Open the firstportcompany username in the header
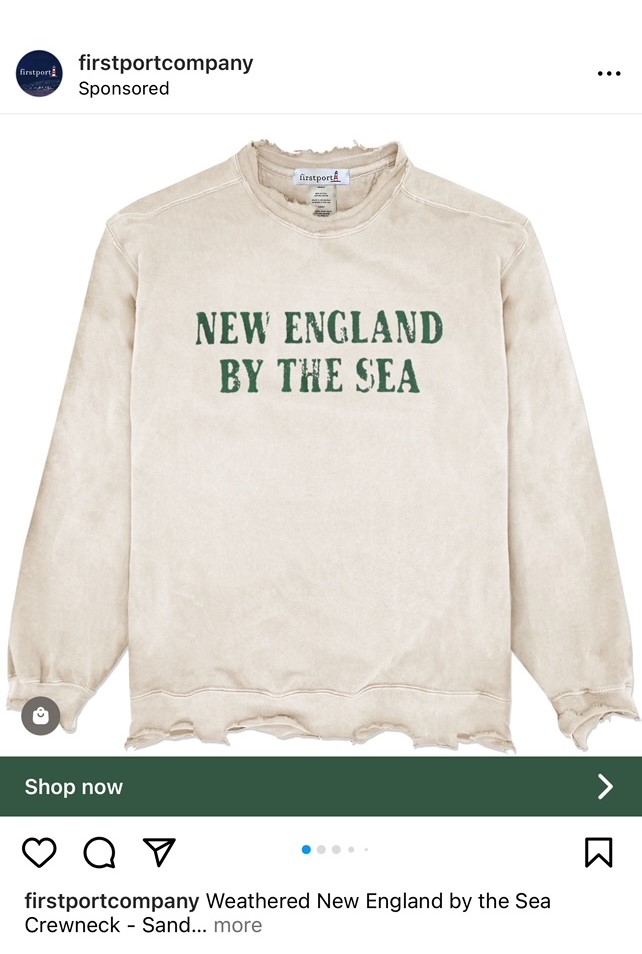 [x=165, y=63]
